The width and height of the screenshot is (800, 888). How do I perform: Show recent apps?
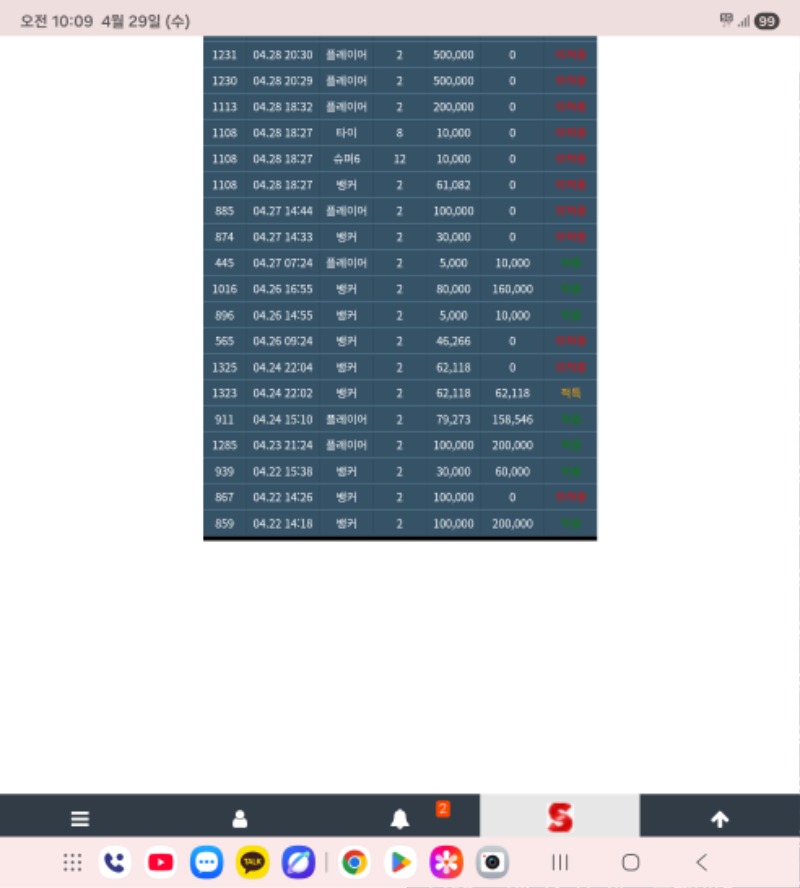point(561,862)
